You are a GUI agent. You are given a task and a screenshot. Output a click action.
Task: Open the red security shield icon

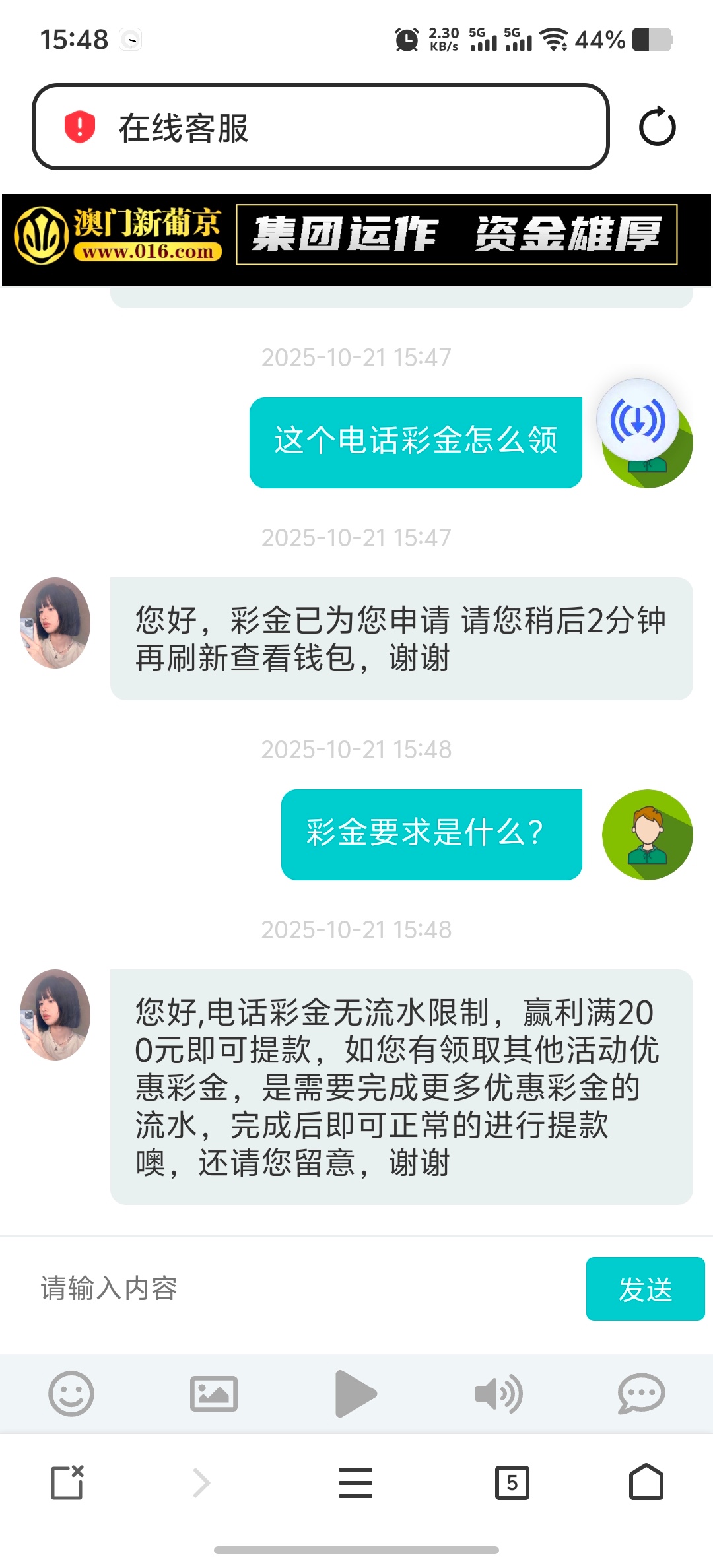tap(80, 127)
